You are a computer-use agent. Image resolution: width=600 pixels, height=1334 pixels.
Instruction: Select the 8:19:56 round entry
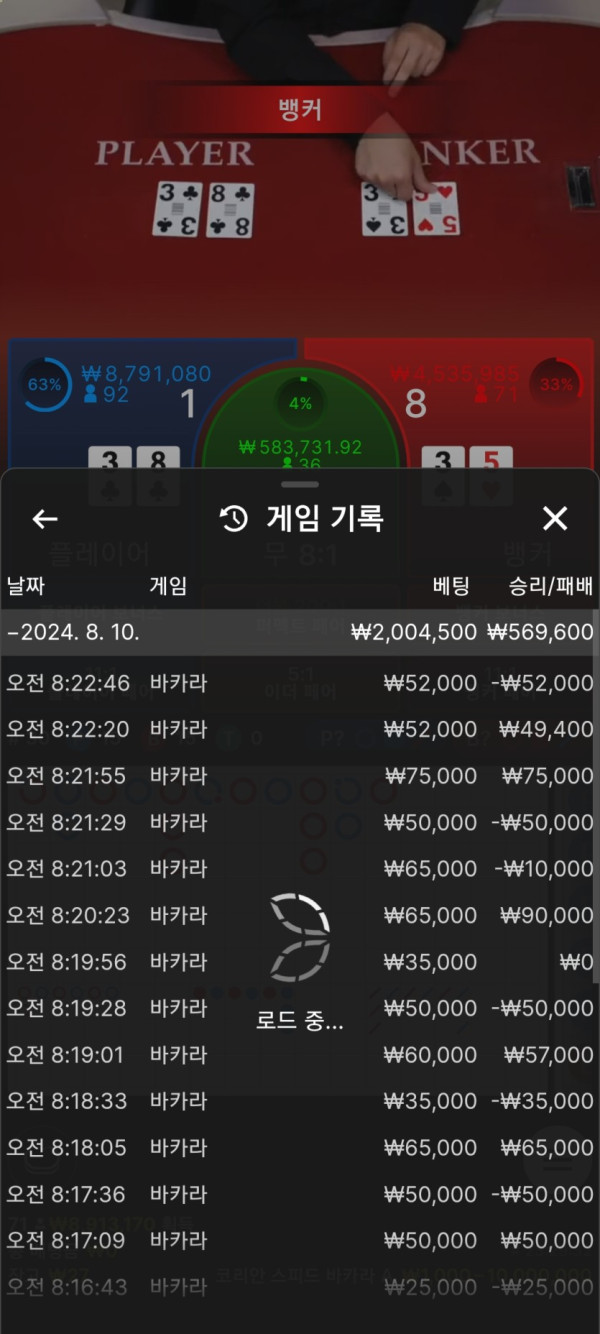298,962
